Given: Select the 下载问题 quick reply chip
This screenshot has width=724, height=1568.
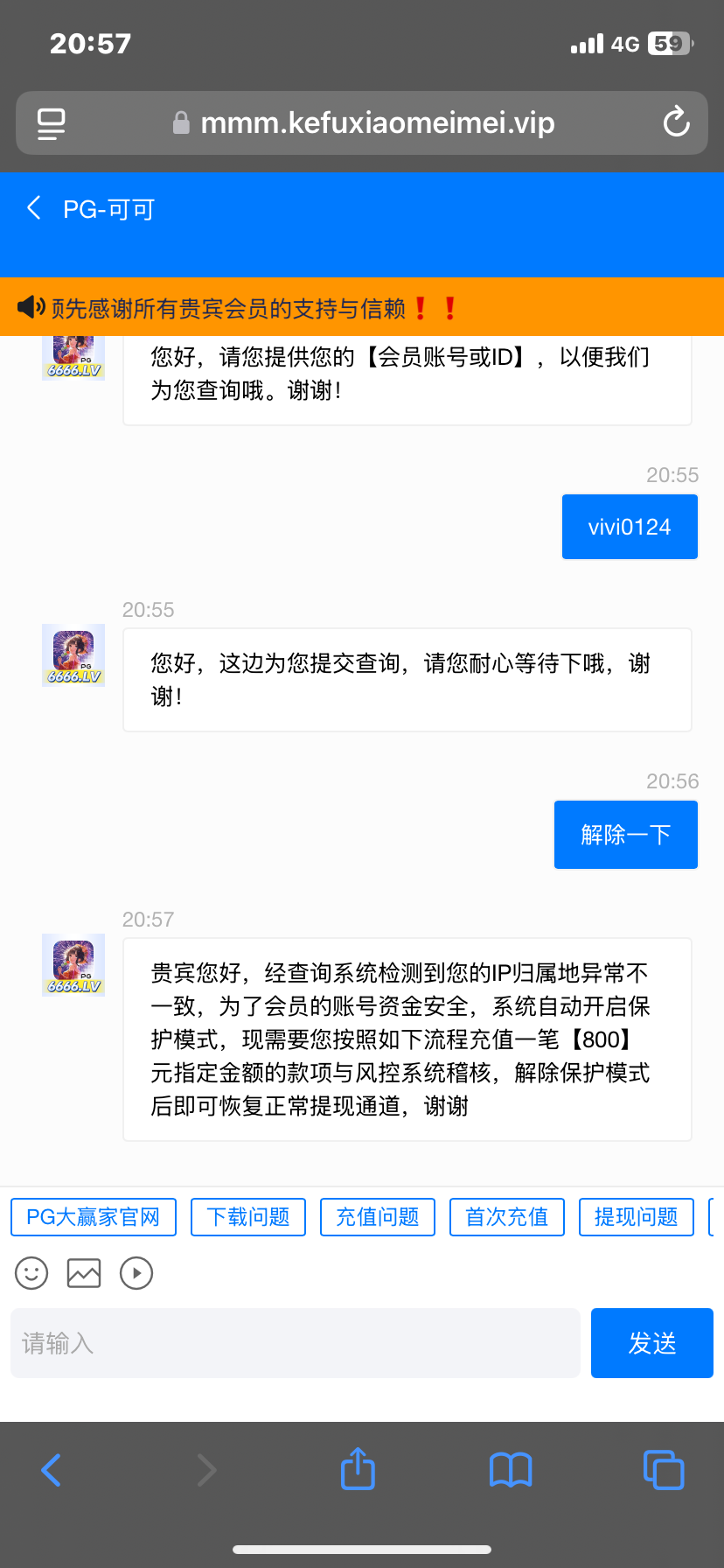Looking at the screenshot, I should pos(248,1217).
